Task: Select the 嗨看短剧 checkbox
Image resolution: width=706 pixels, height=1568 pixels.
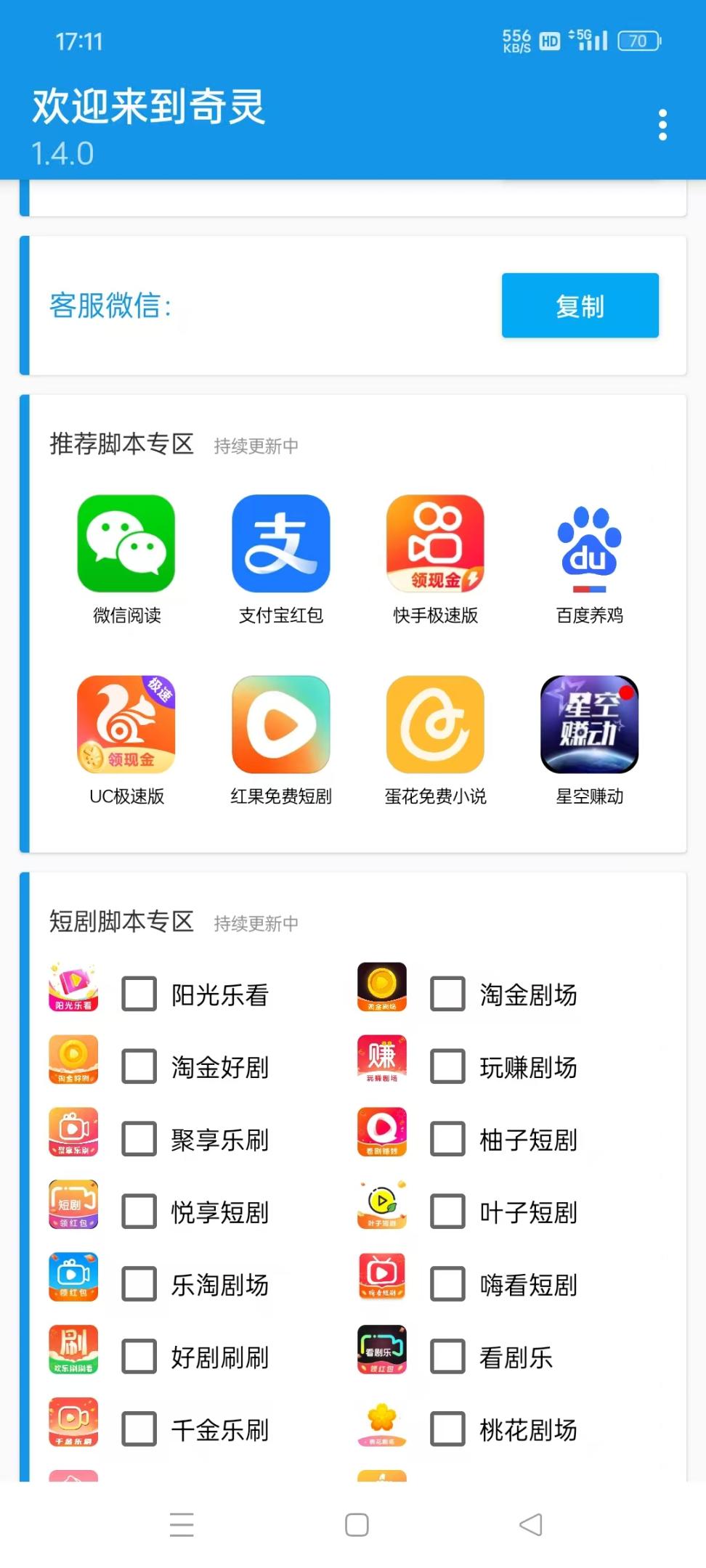Action: [x=447, y=1284]
